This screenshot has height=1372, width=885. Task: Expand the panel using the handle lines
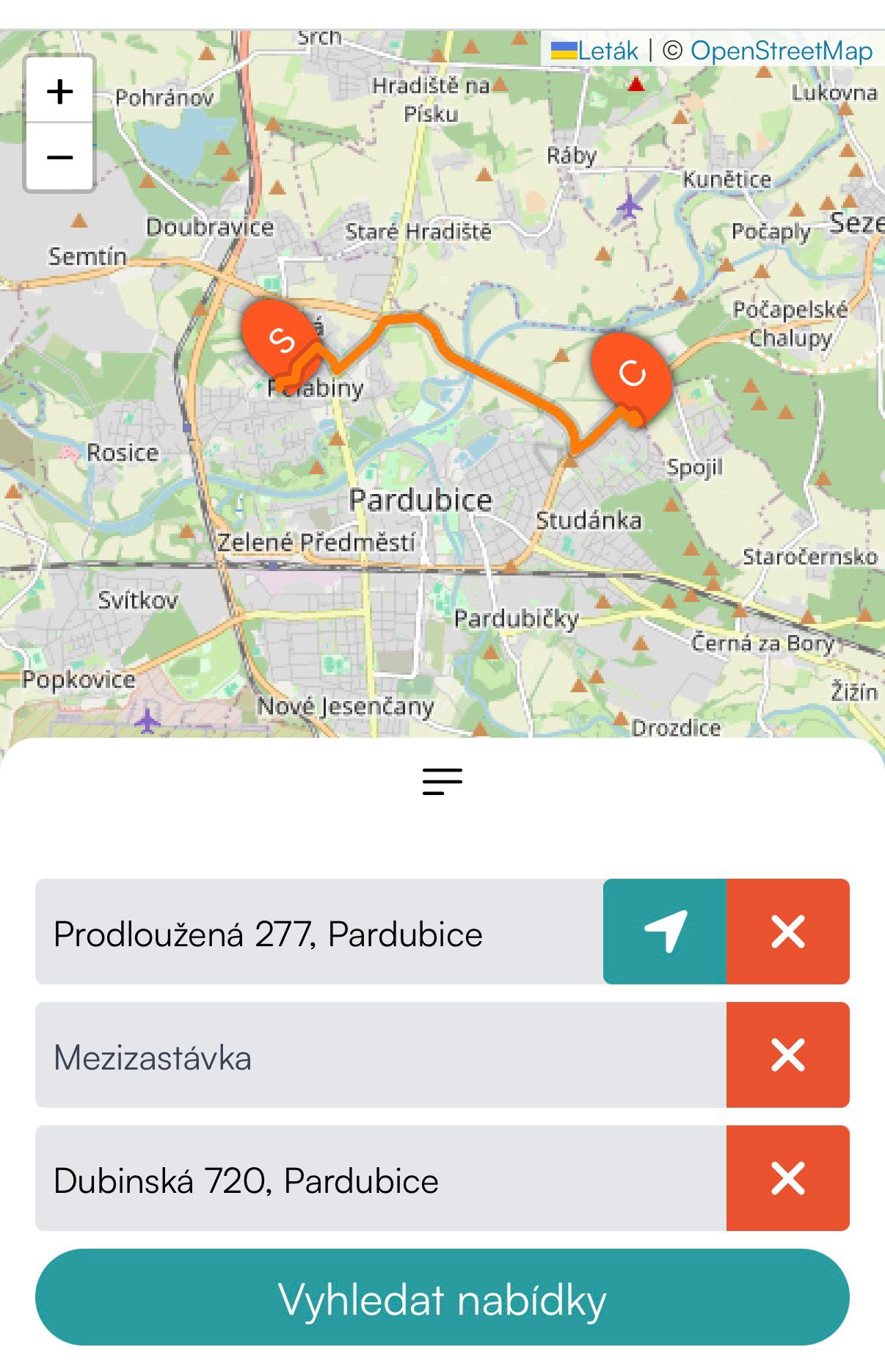[x=442, y=782]
